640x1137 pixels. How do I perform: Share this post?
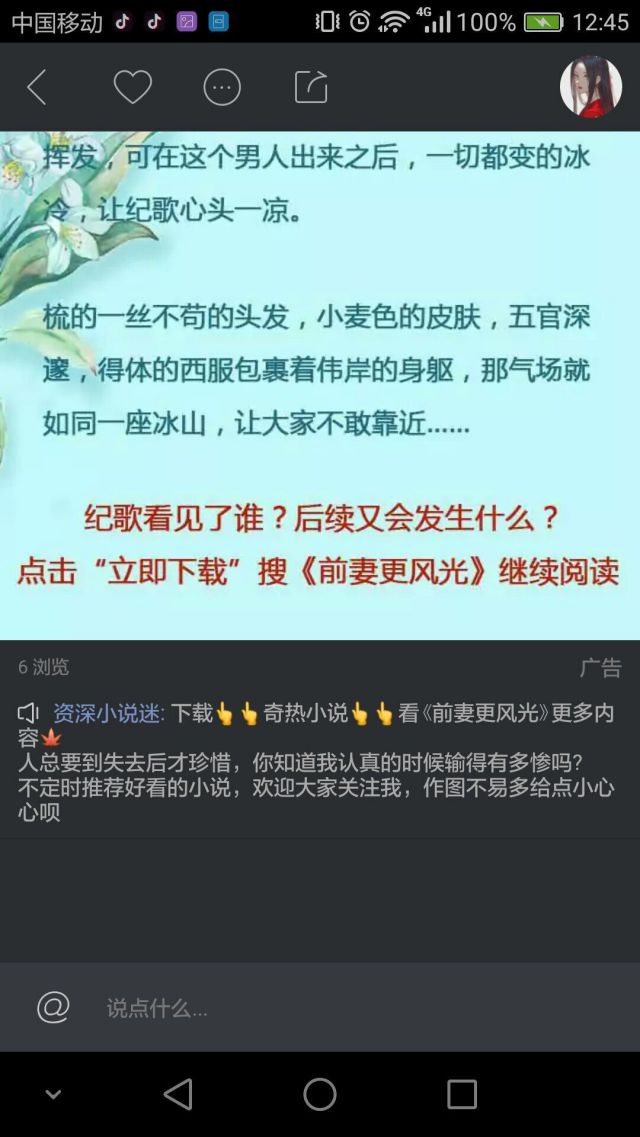311,88
